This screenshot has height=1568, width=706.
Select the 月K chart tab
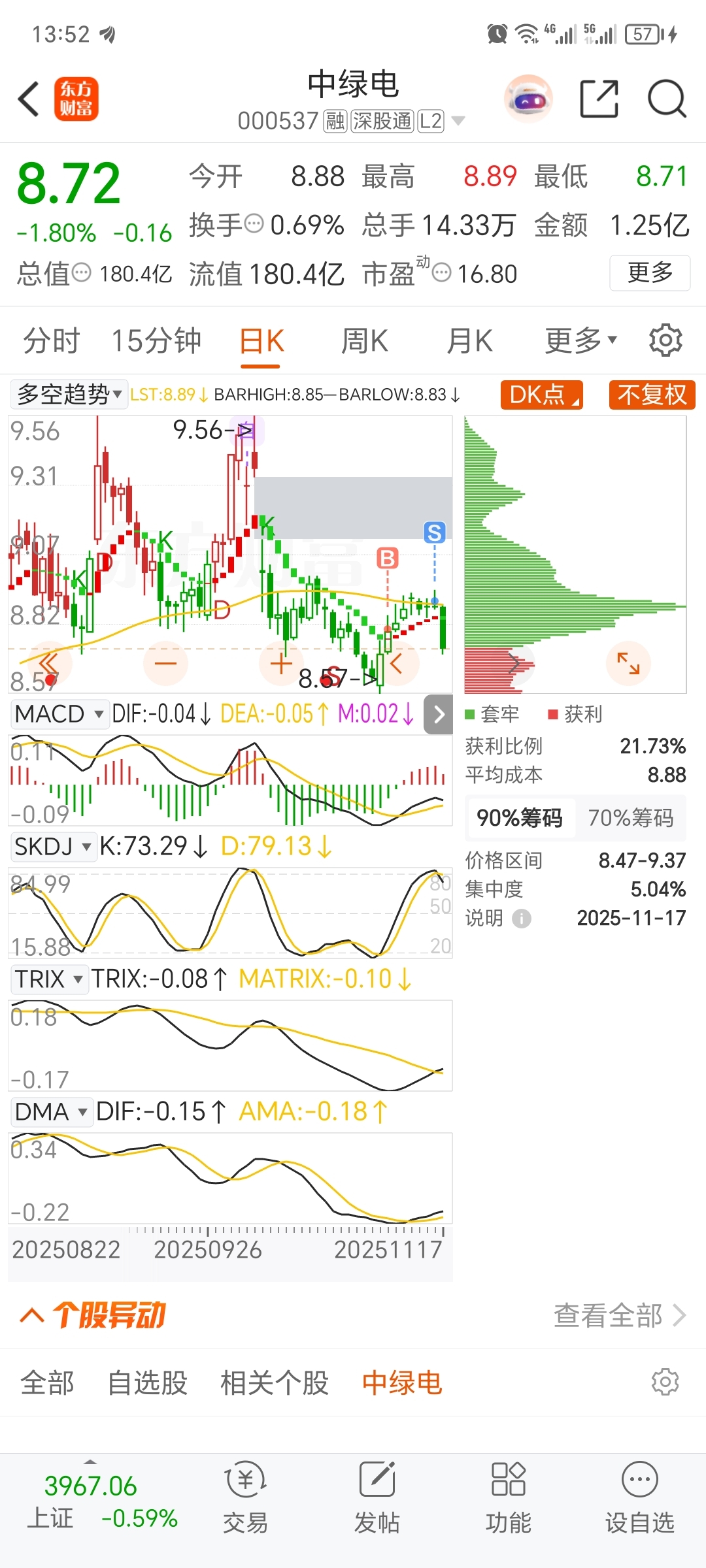[469, 341]
